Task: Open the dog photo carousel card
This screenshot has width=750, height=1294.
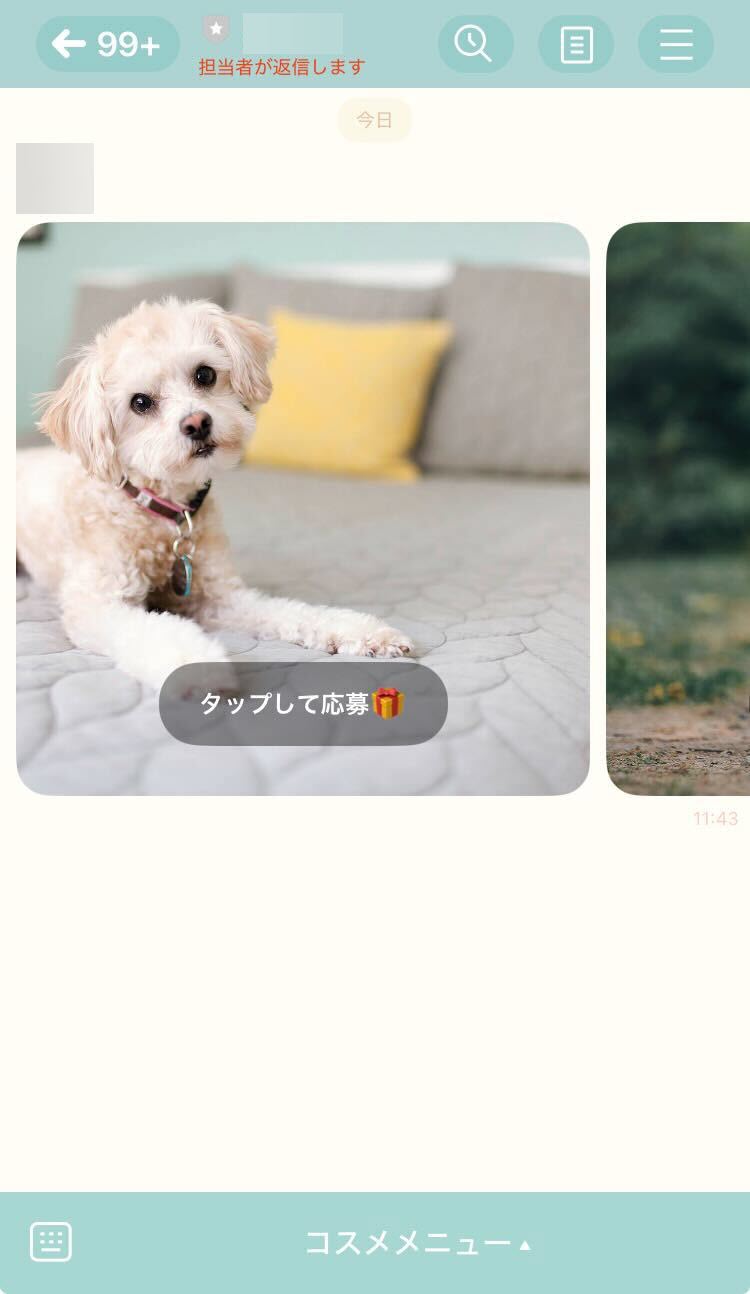Action: (x=303, y=450)
